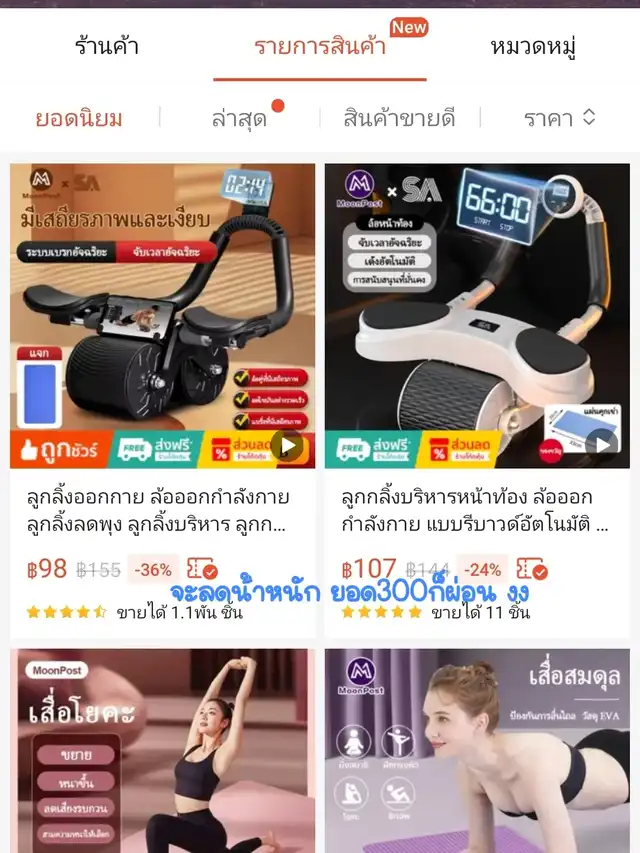Open the เสื่อสมดุล balance mat product
The image size is (640, 853).
click(x=477, y=750)
